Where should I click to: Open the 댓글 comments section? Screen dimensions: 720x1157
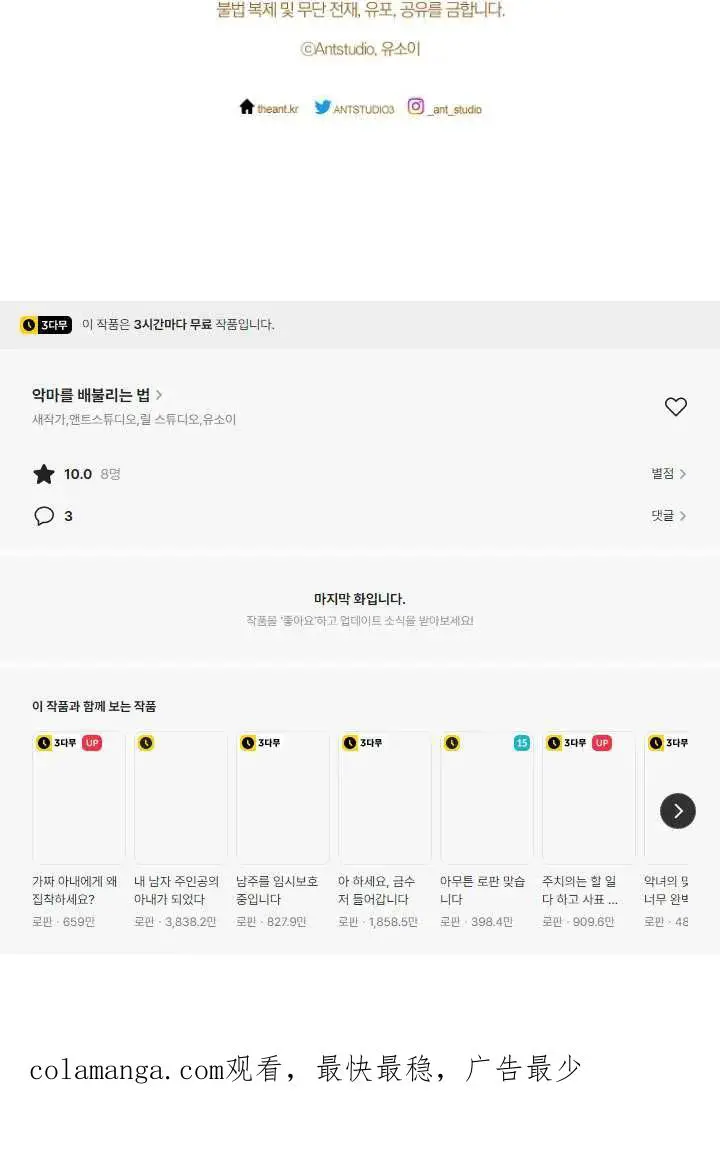[668, 516]
